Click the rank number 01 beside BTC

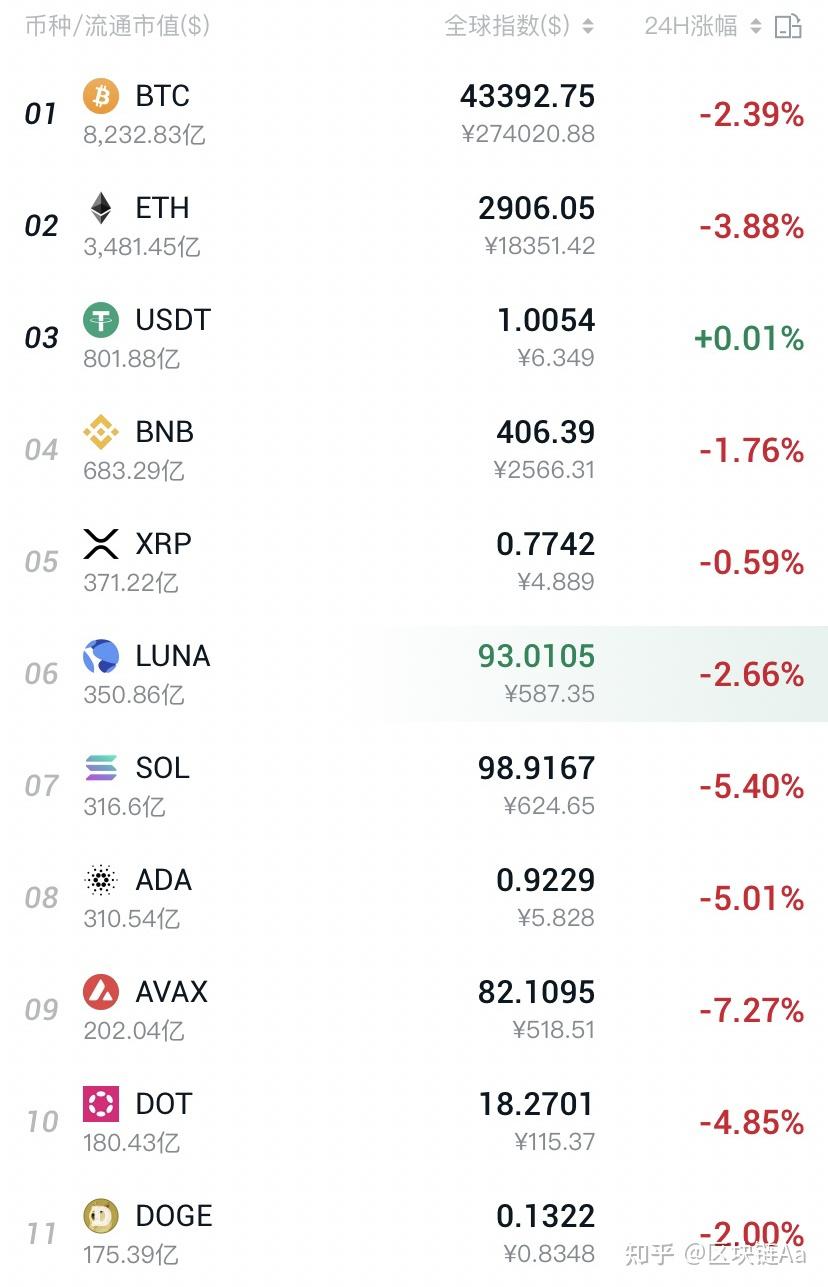click(x=40, y=113)
